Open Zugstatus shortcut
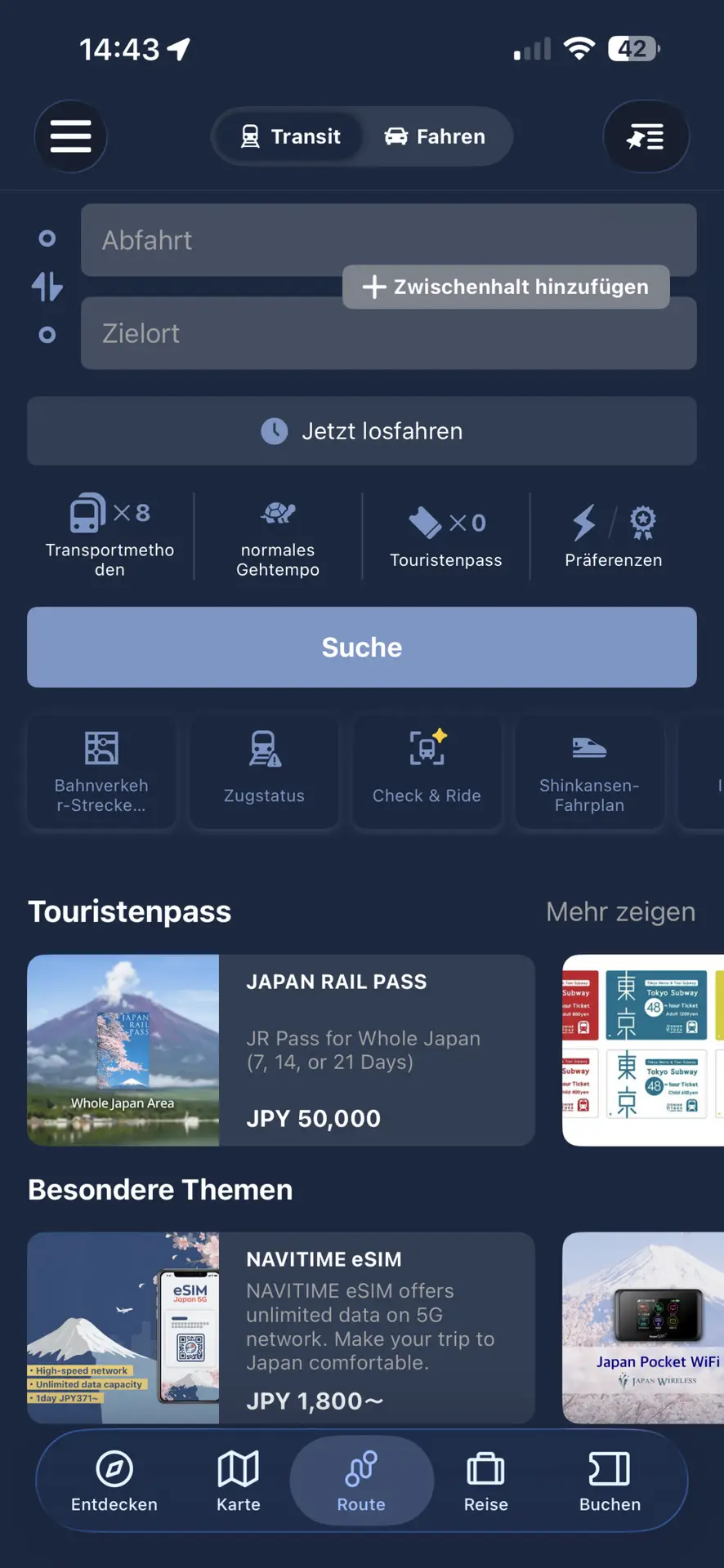Viewport: 724px width, 1568px height. click(264, 772)
